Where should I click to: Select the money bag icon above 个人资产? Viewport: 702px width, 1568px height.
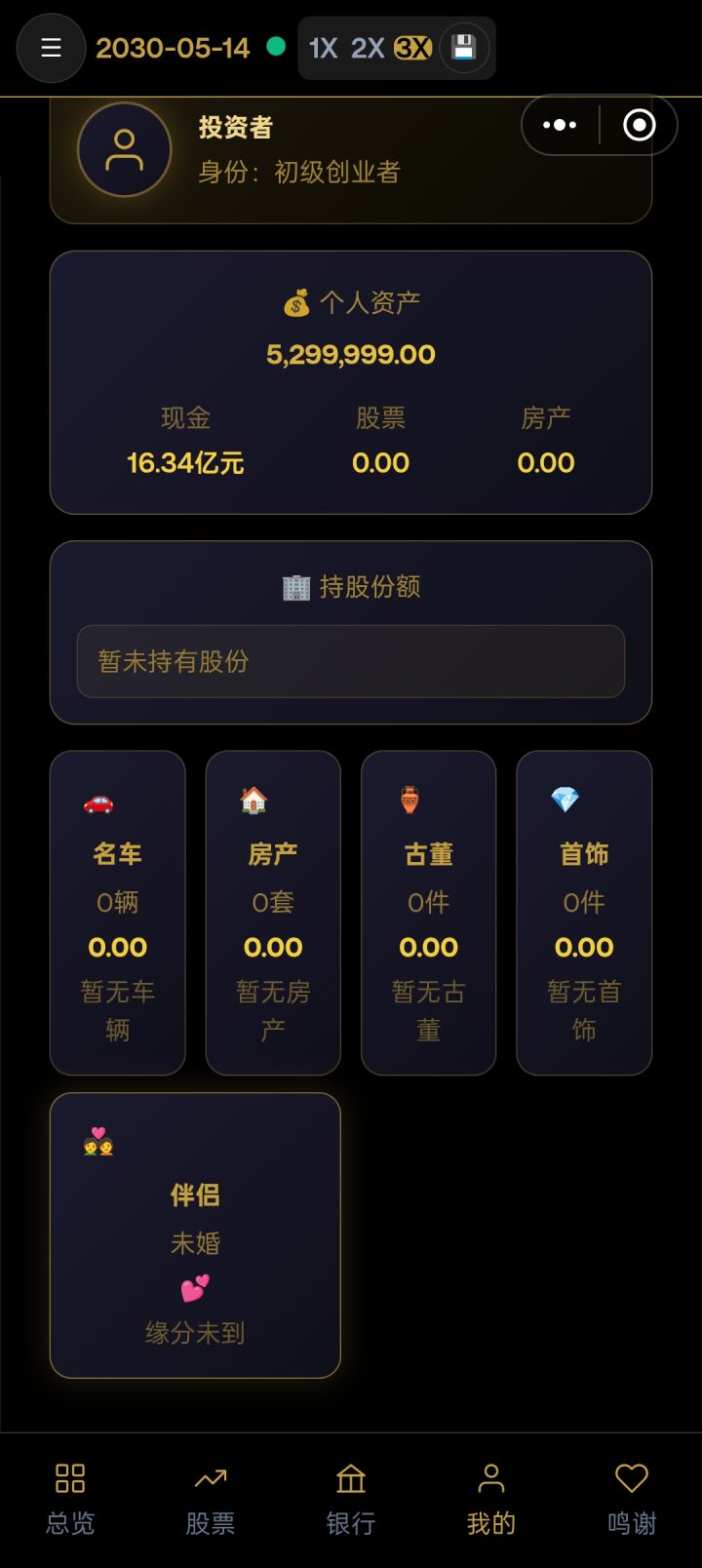pos(298,301)
